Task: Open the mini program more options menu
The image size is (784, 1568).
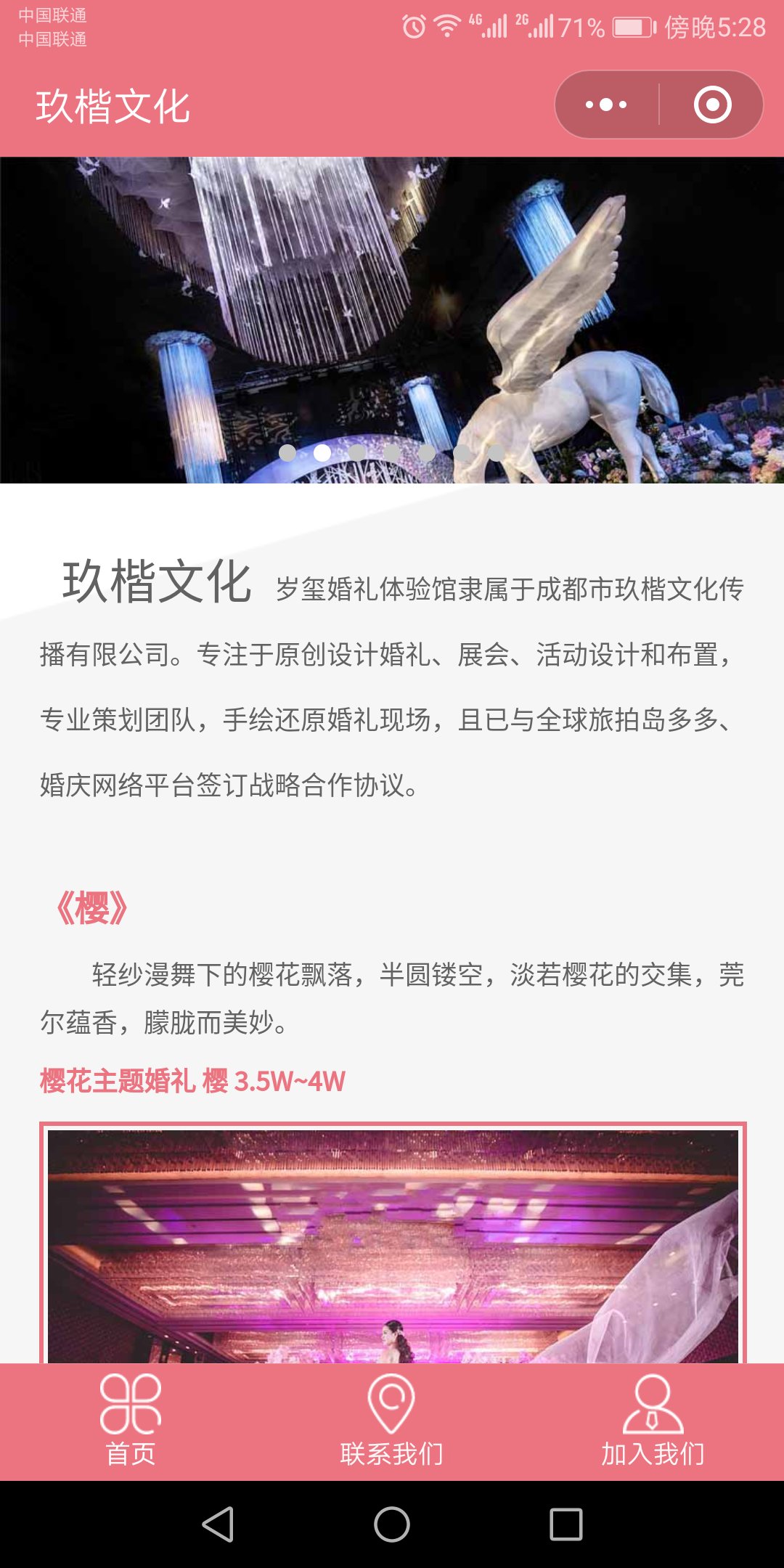Action: (607, 105)
